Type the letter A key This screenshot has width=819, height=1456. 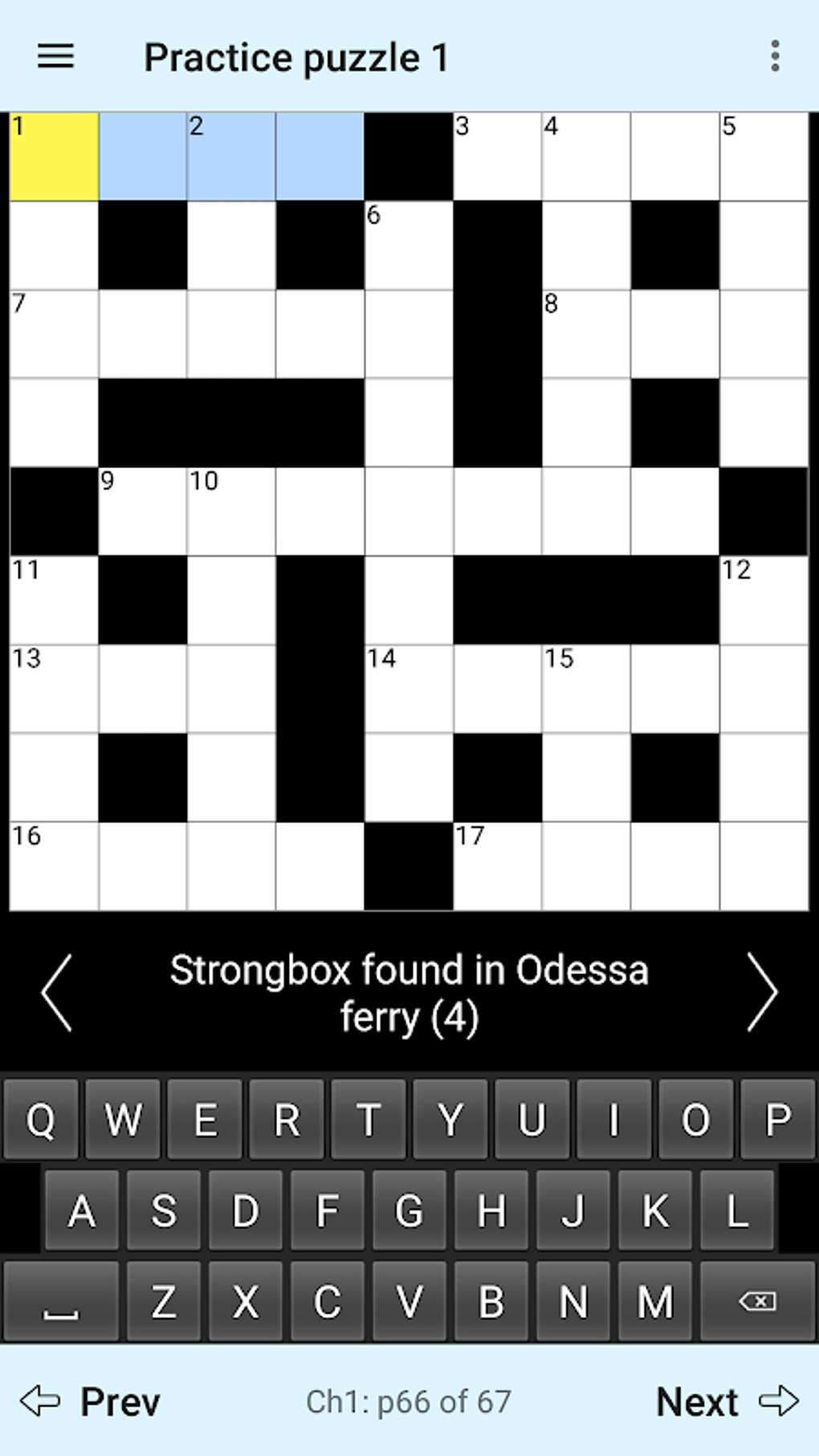[x=82, y=1210]
